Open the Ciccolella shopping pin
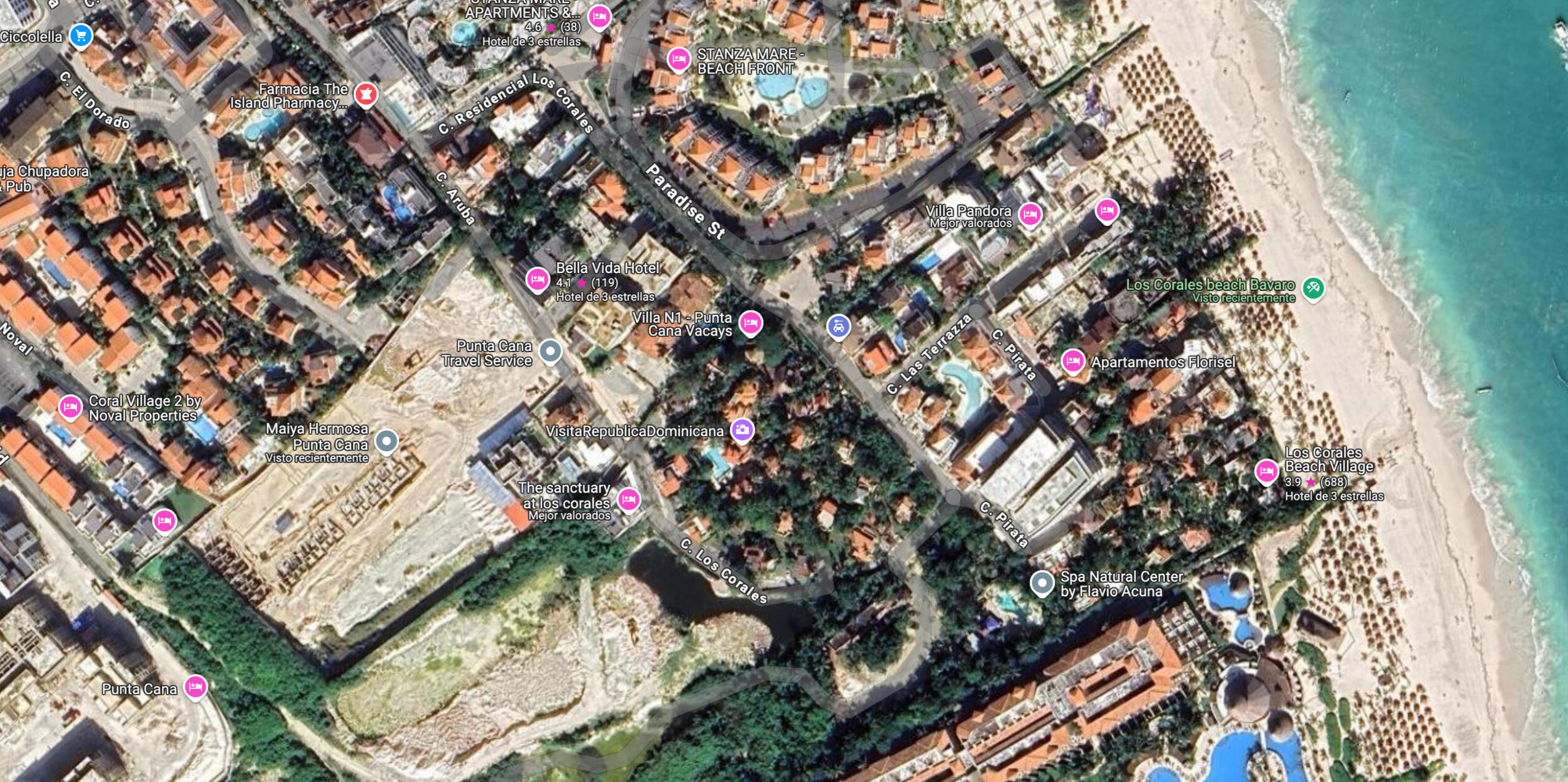Viewport: 1568px width, 782px height. 81,36
